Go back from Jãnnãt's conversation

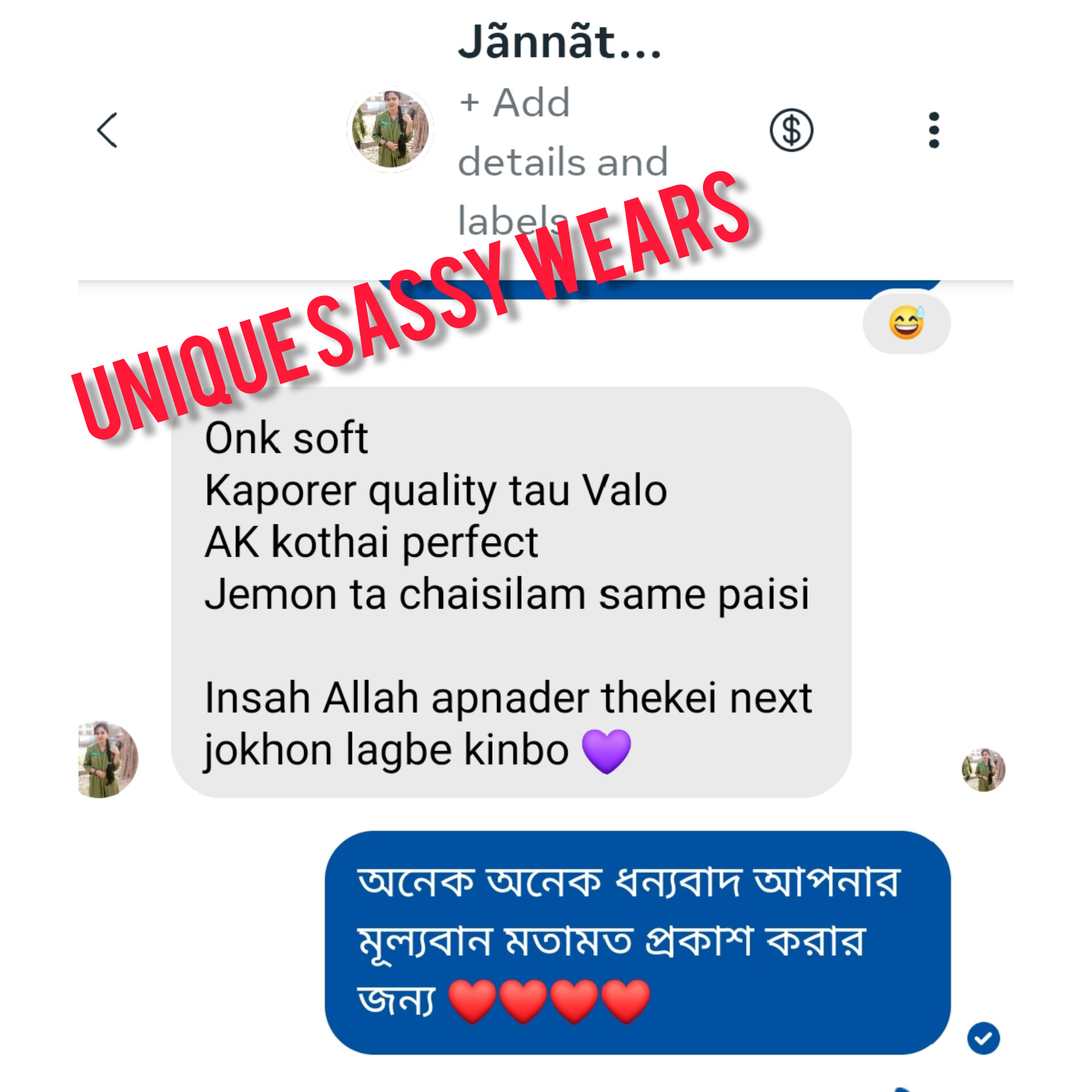coord(107,130)
